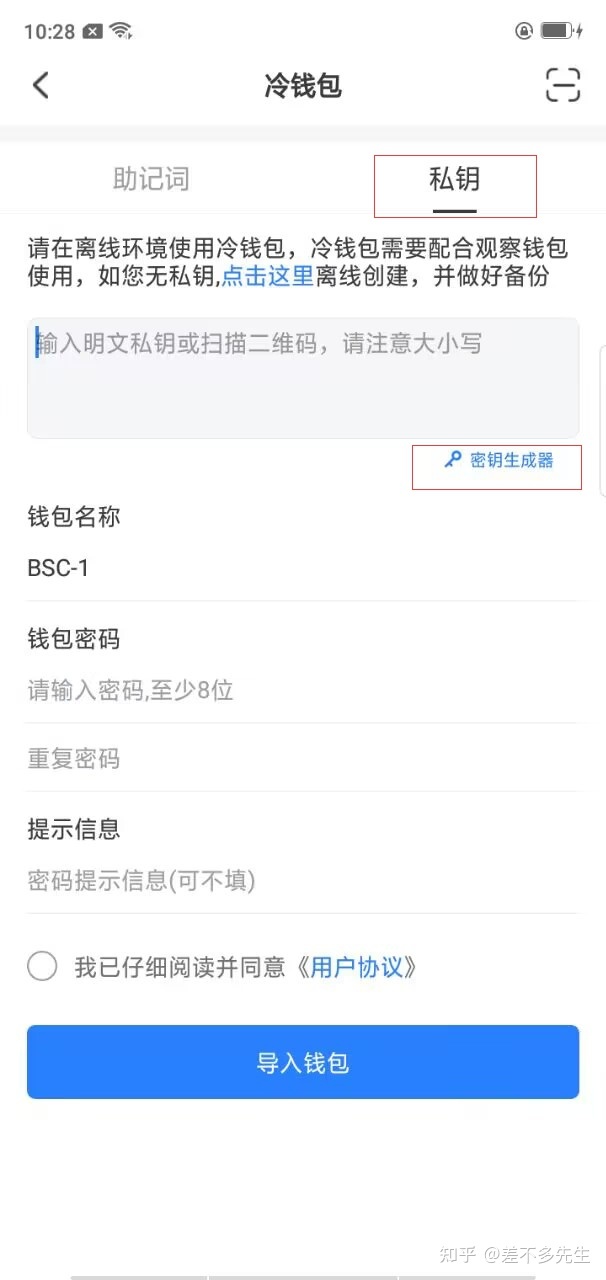
Task: Tap the 点击这里 link
Action: pos(267,277)
